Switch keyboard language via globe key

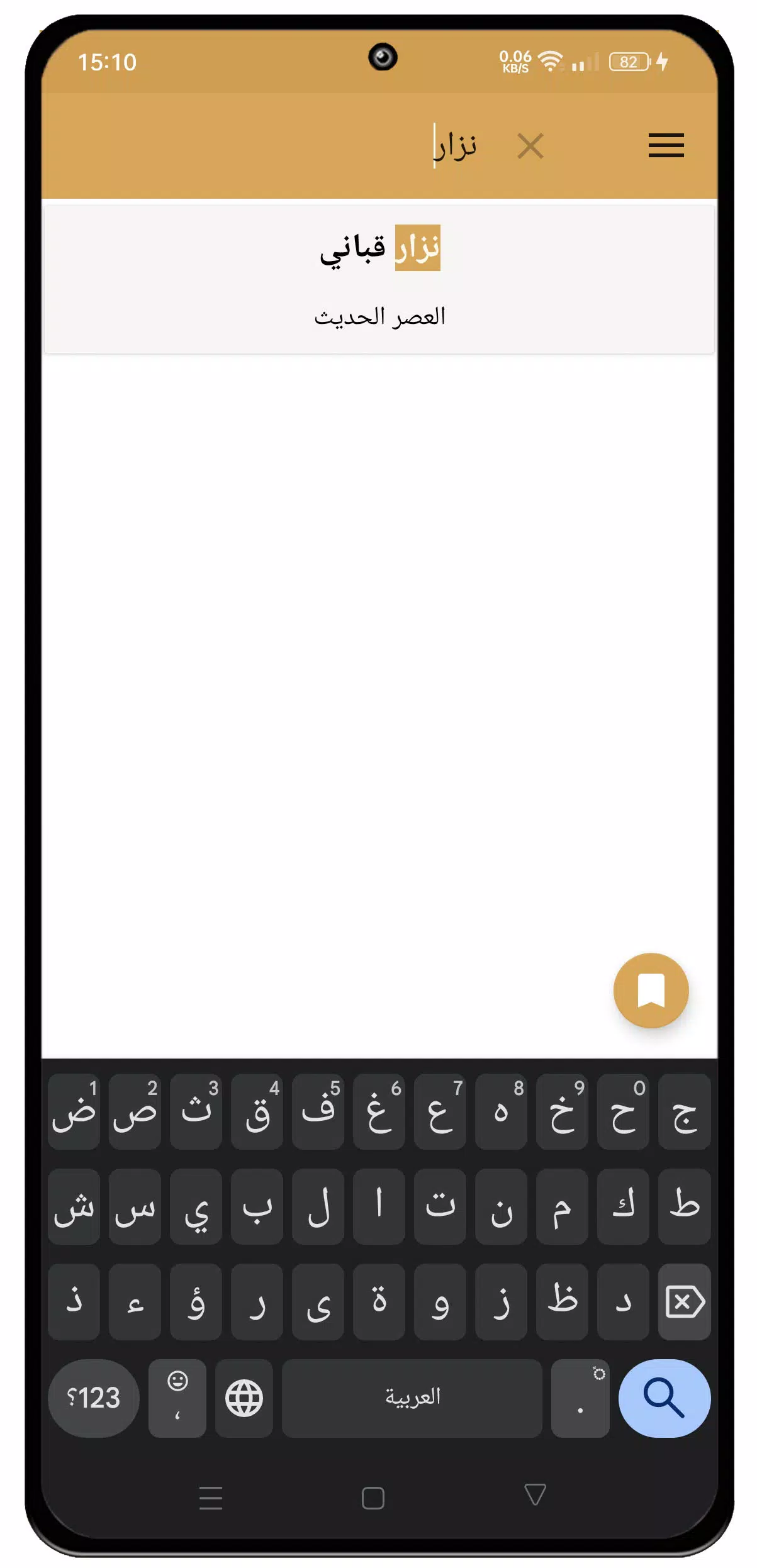coord(244,1398)
